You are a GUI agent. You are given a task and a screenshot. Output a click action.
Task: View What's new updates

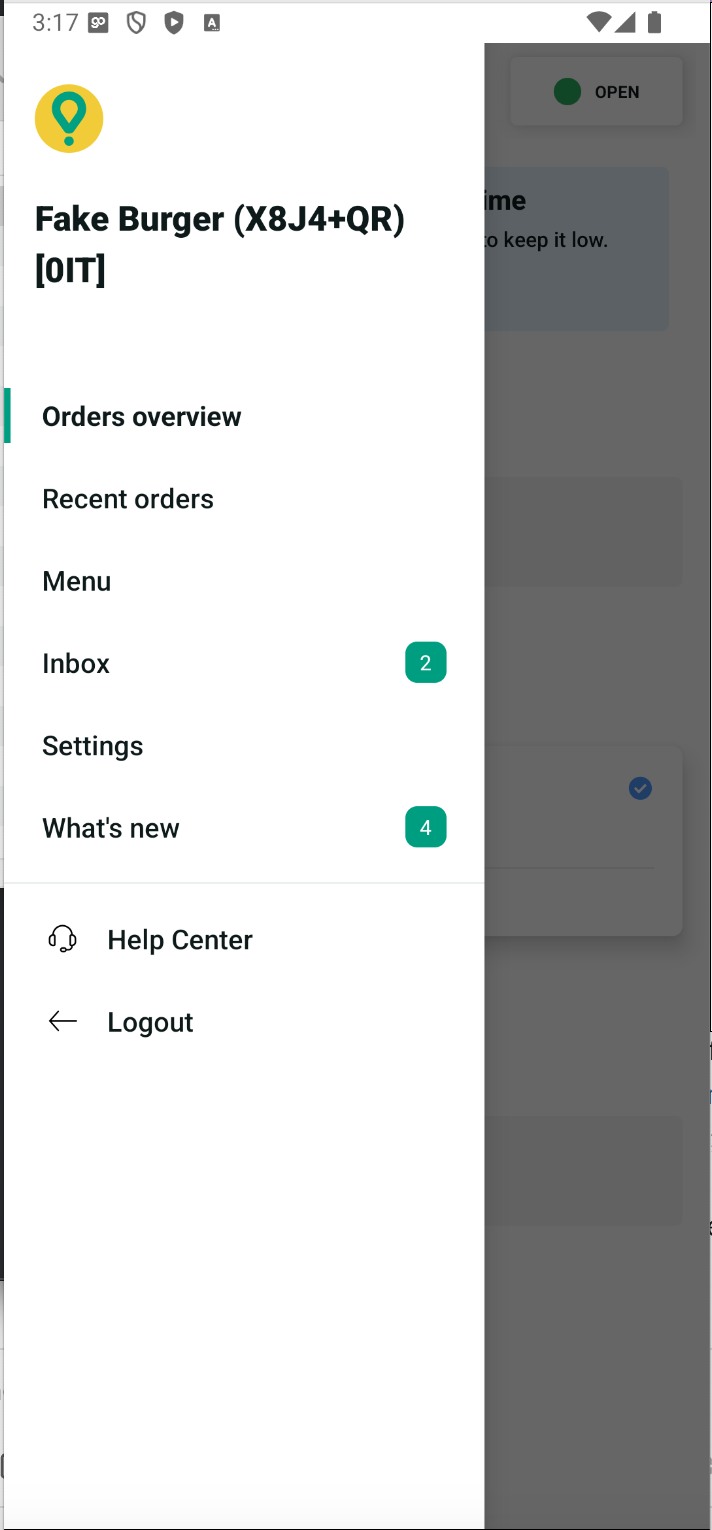(244, 828)
